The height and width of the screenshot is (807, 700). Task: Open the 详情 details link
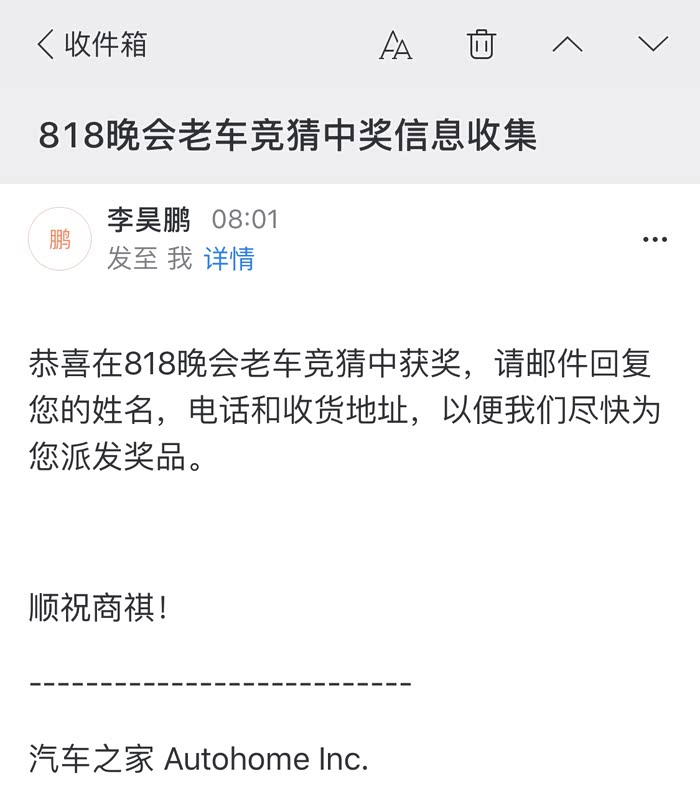[229, 258]
